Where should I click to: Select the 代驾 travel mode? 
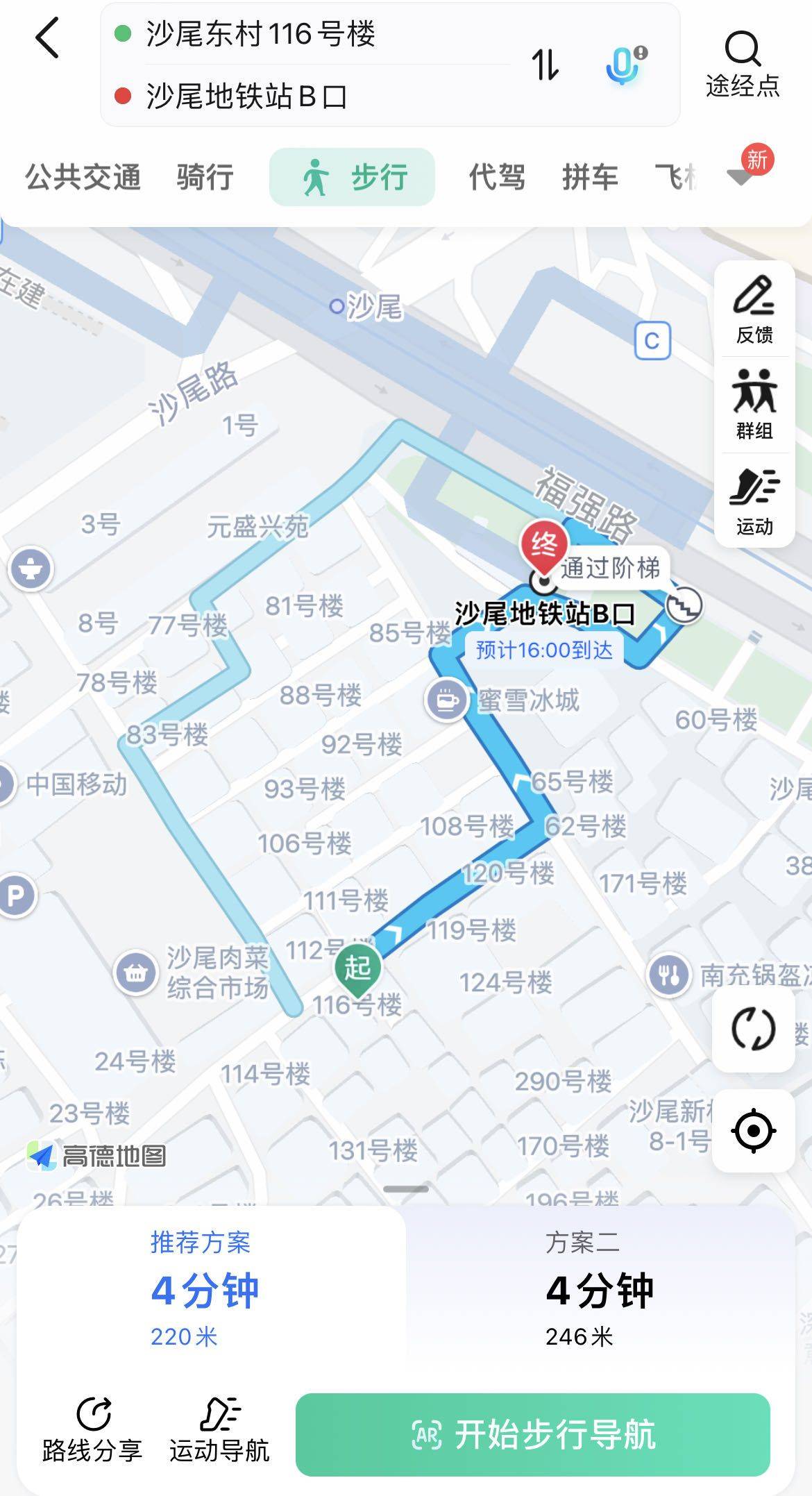pos(497,177)
